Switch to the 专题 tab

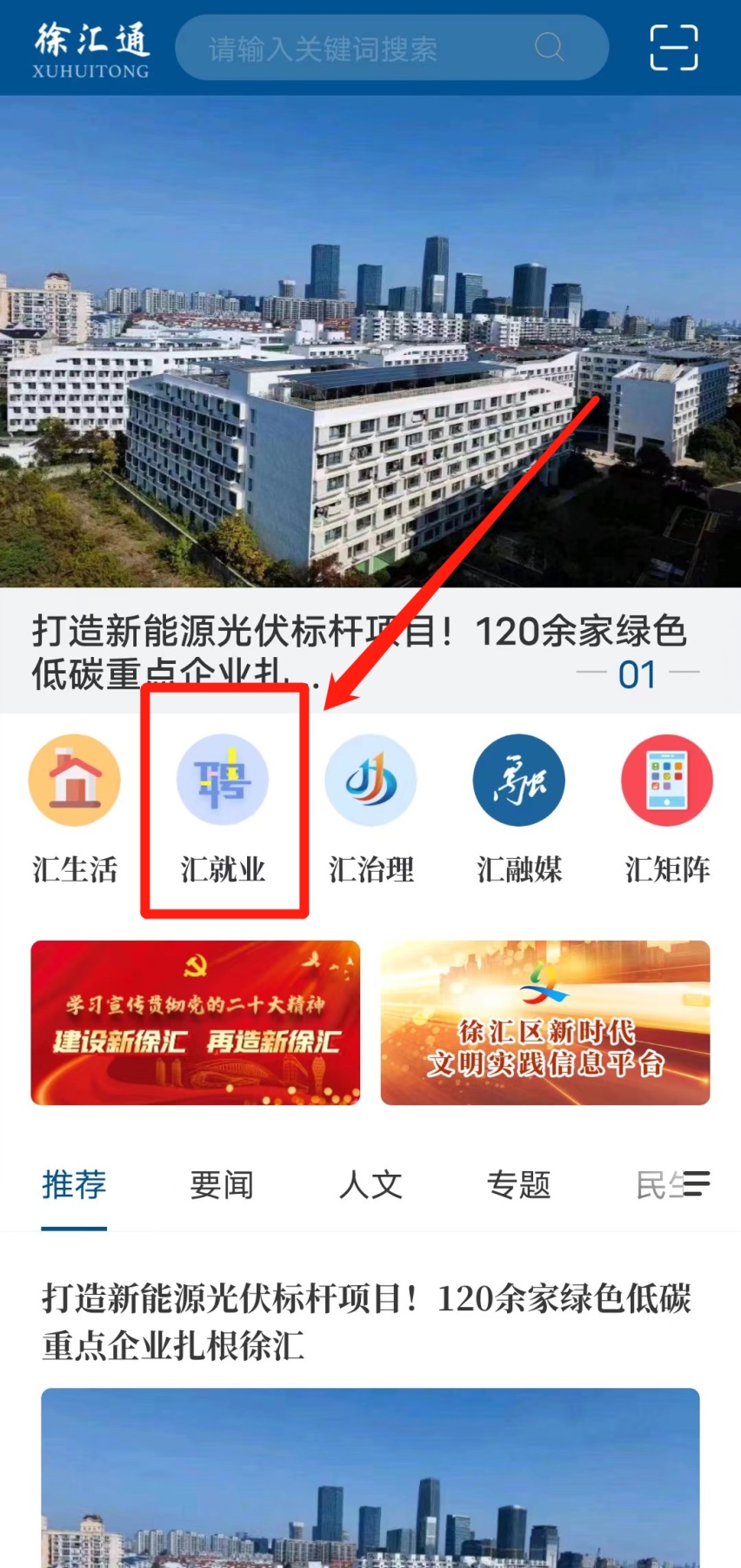point(519,1185)
